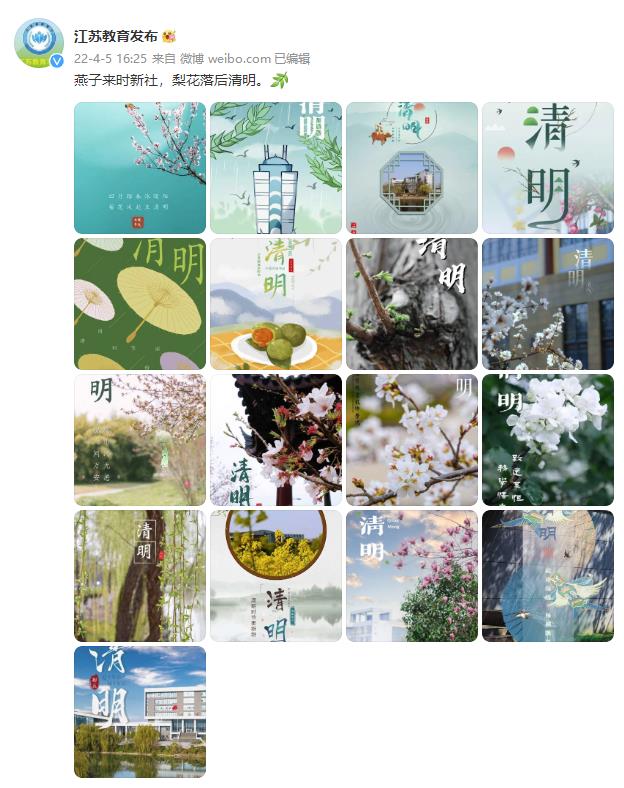View the yellow rapeseed circle frame image
This screenshot has height=788, width=624.
pyautogui.click(x=276, y=576)
